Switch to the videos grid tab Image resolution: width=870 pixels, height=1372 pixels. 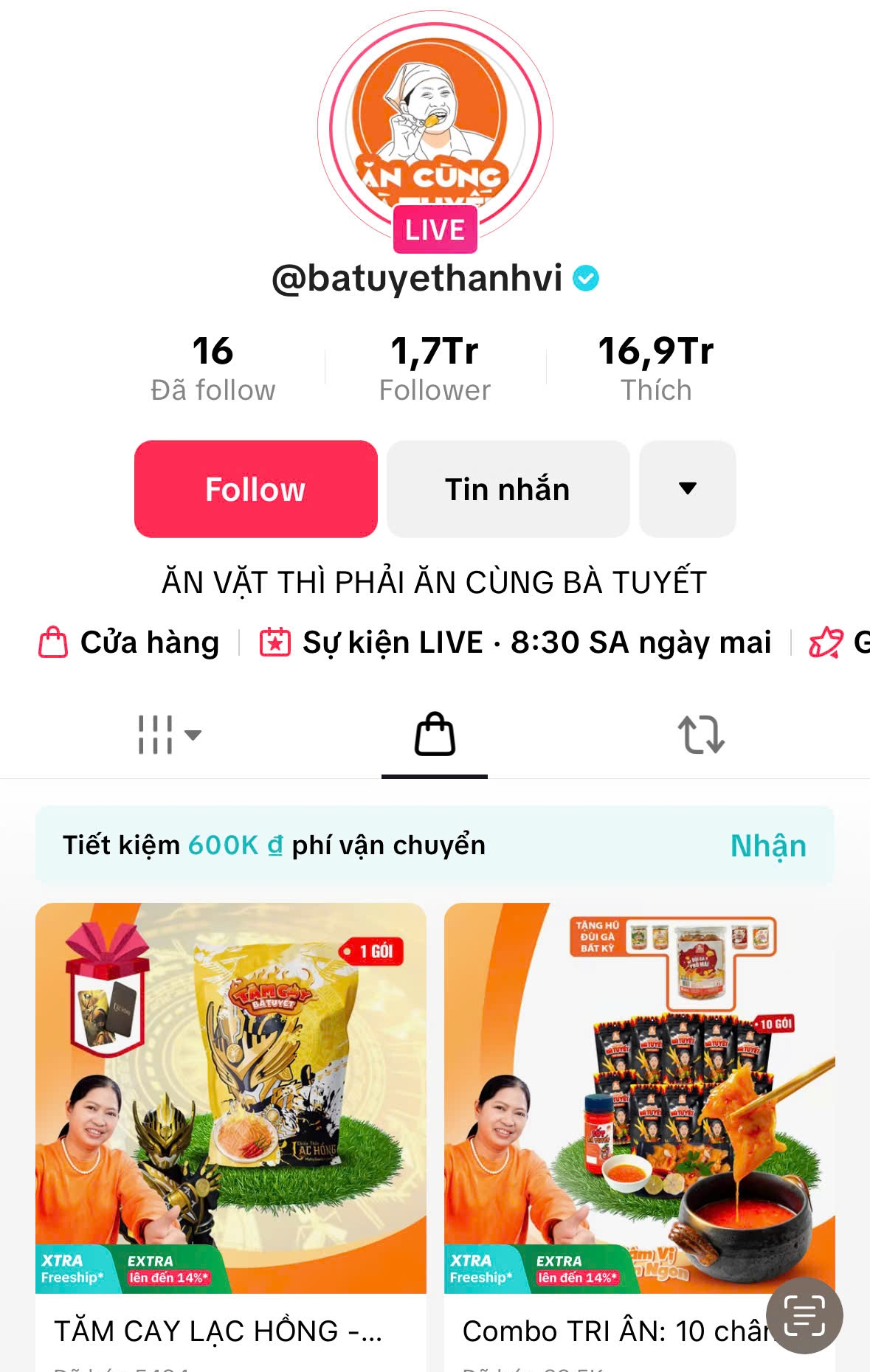(x=168, y=735)
